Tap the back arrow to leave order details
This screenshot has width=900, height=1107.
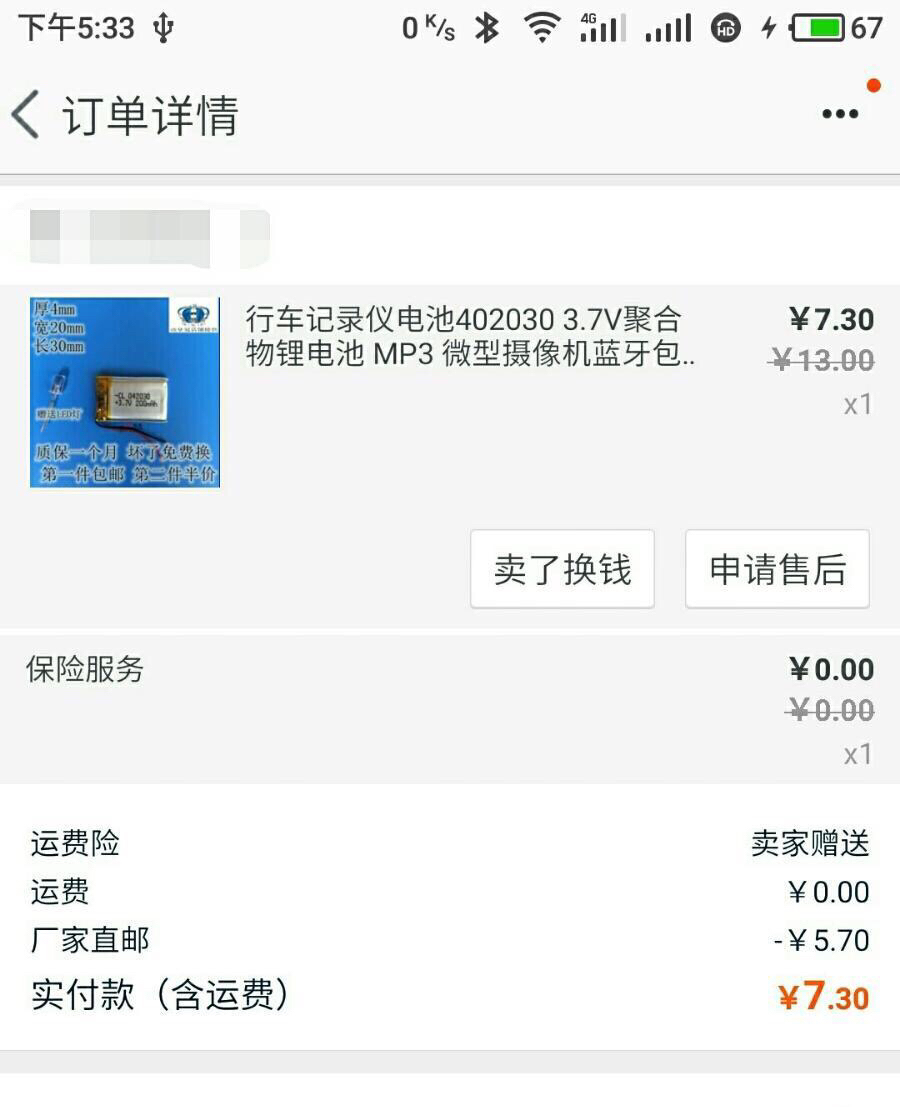coord(24,113)
